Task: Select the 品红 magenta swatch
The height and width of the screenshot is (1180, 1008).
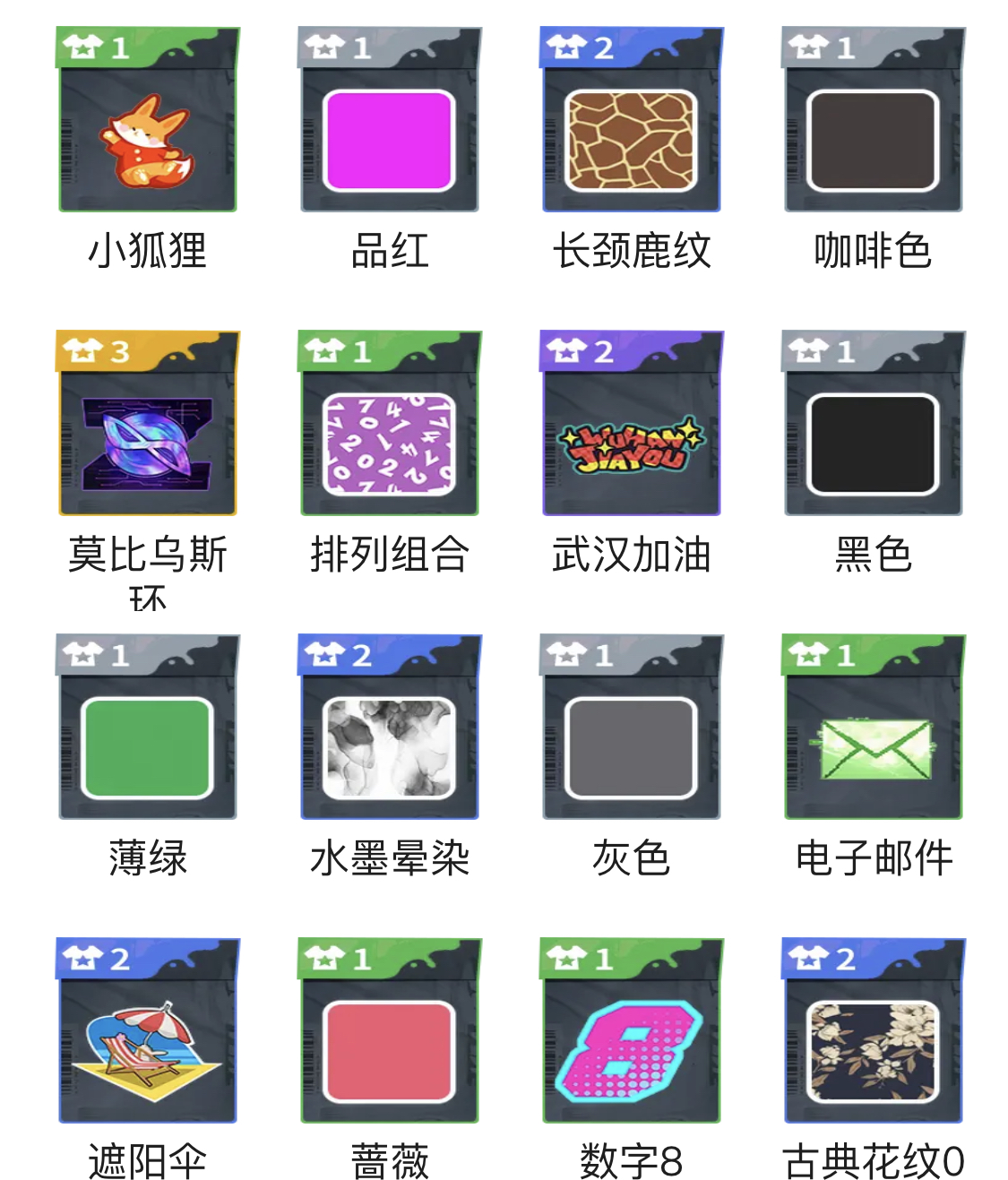Action: point(390,140)
